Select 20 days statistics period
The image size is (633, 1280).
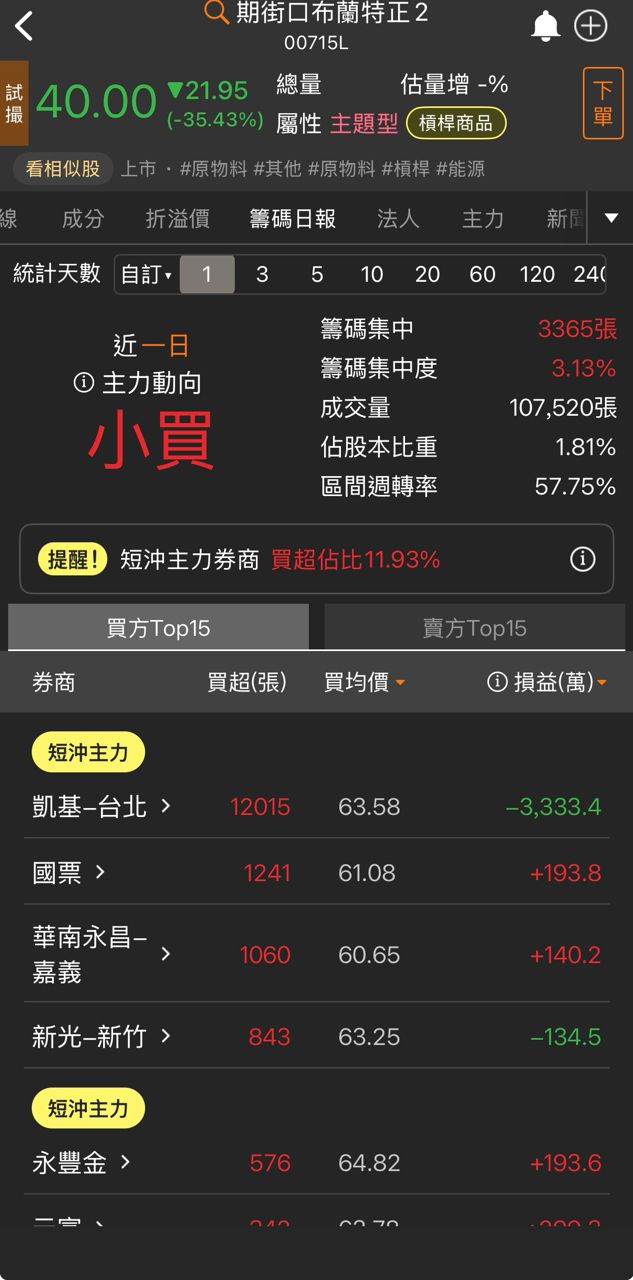(x=427, y=275)
